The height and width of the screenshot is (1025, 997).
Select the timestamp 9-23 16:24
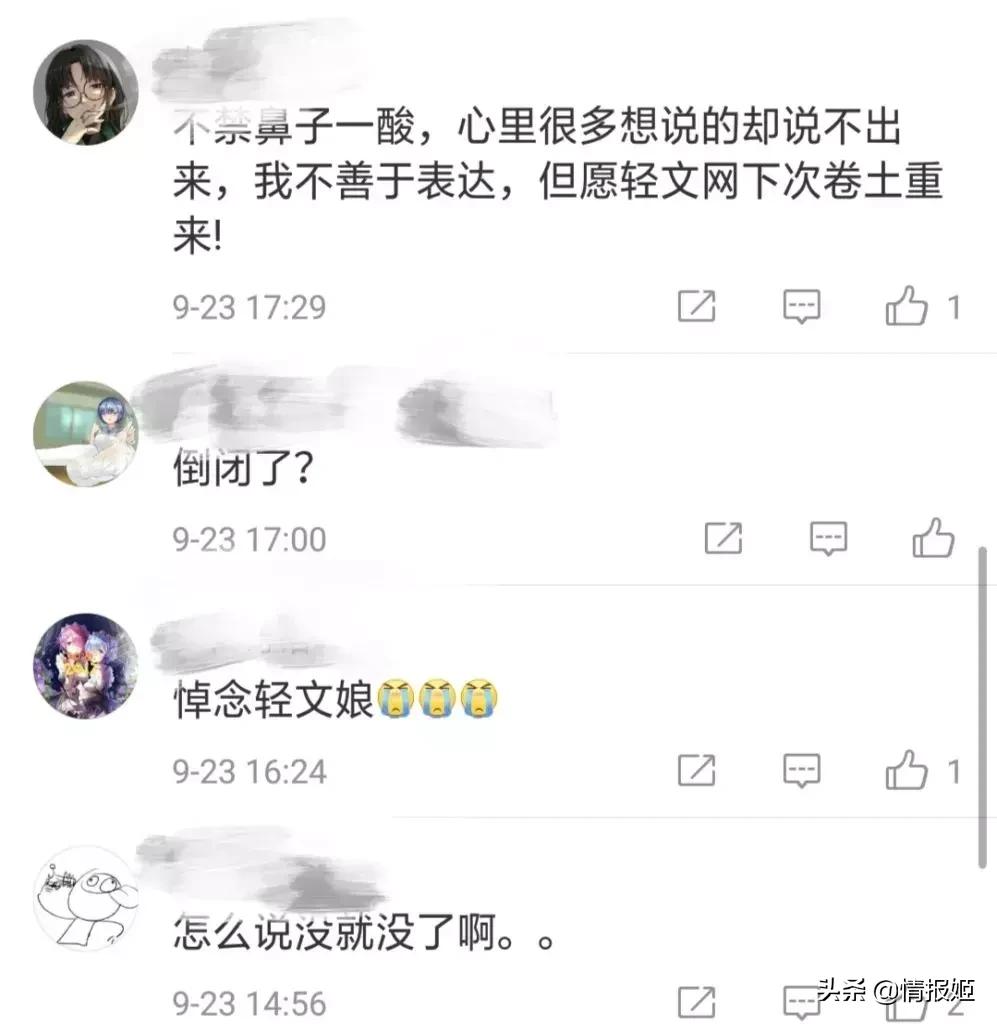tap(248, 771)
